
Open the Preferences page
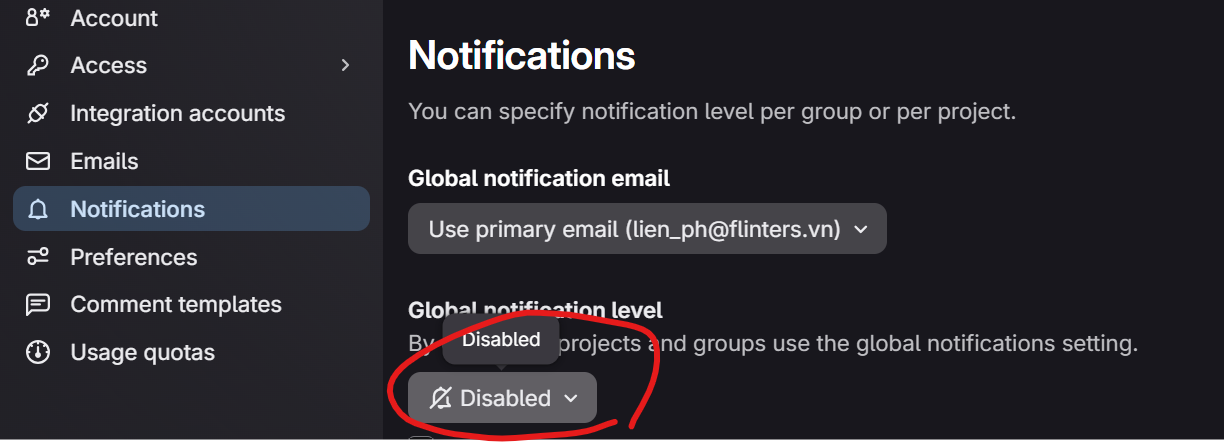tap(133, 257)
